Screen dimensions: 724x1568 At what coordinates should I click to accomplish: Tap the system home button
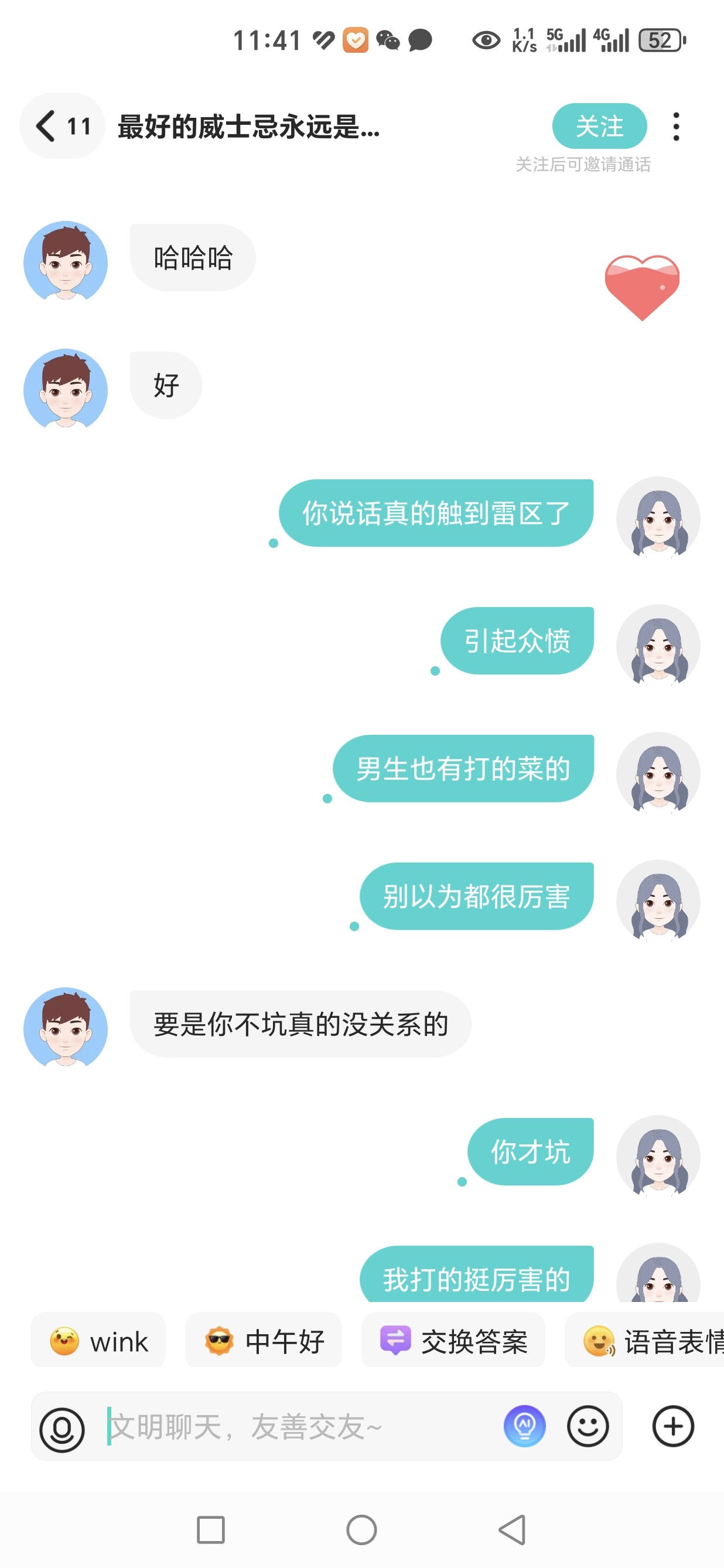361,1530
